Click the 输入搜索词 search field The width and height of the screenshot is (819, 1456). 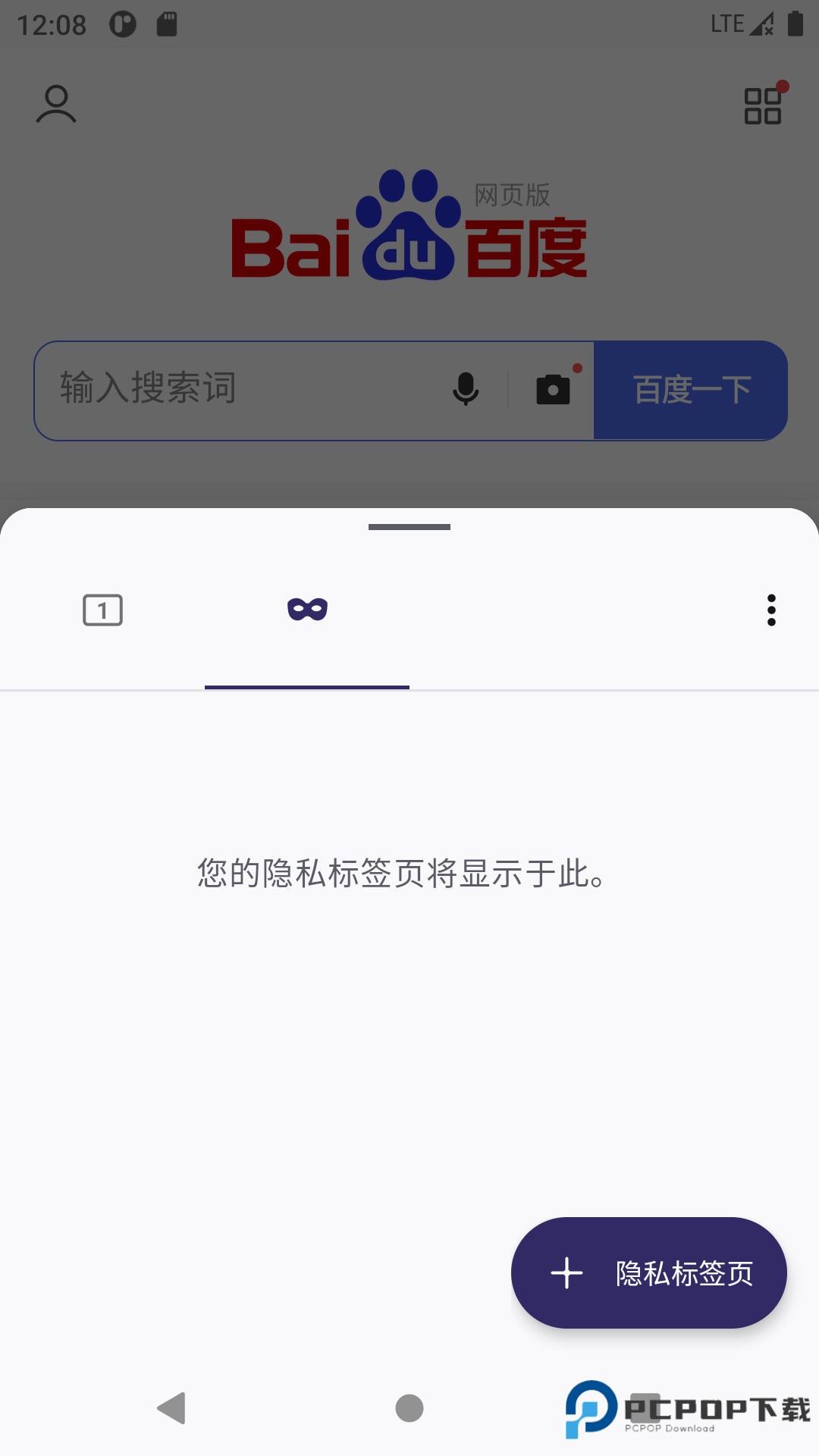click(227, 389)
